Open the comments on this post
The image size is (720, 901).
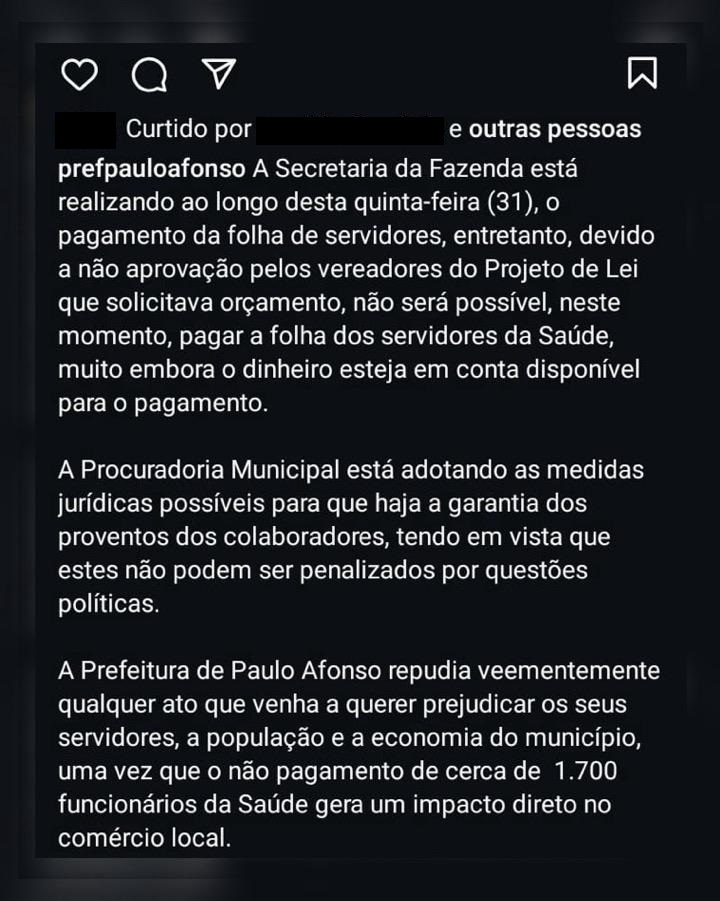tap(149, 74)
